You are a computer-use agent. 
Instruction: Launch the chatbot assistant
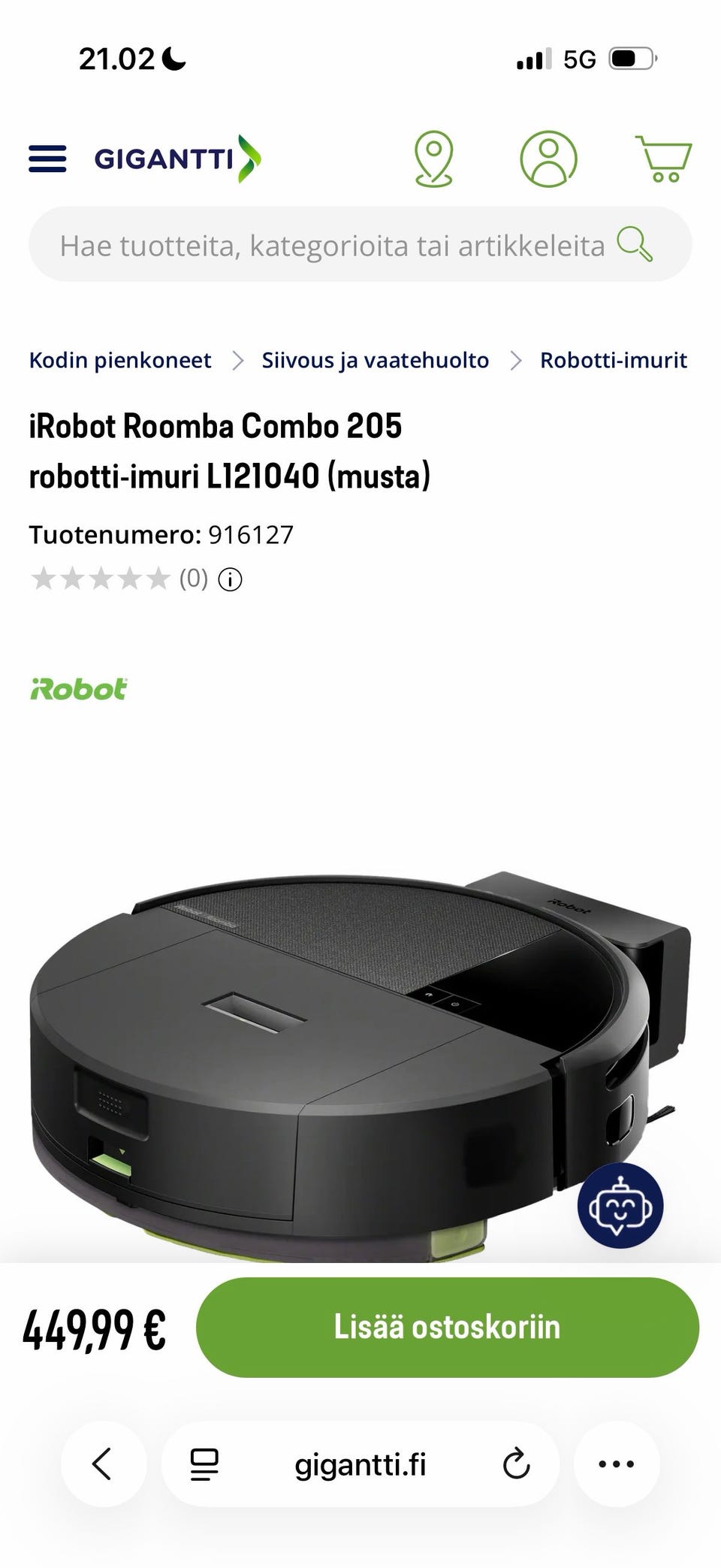[620, 1206]
